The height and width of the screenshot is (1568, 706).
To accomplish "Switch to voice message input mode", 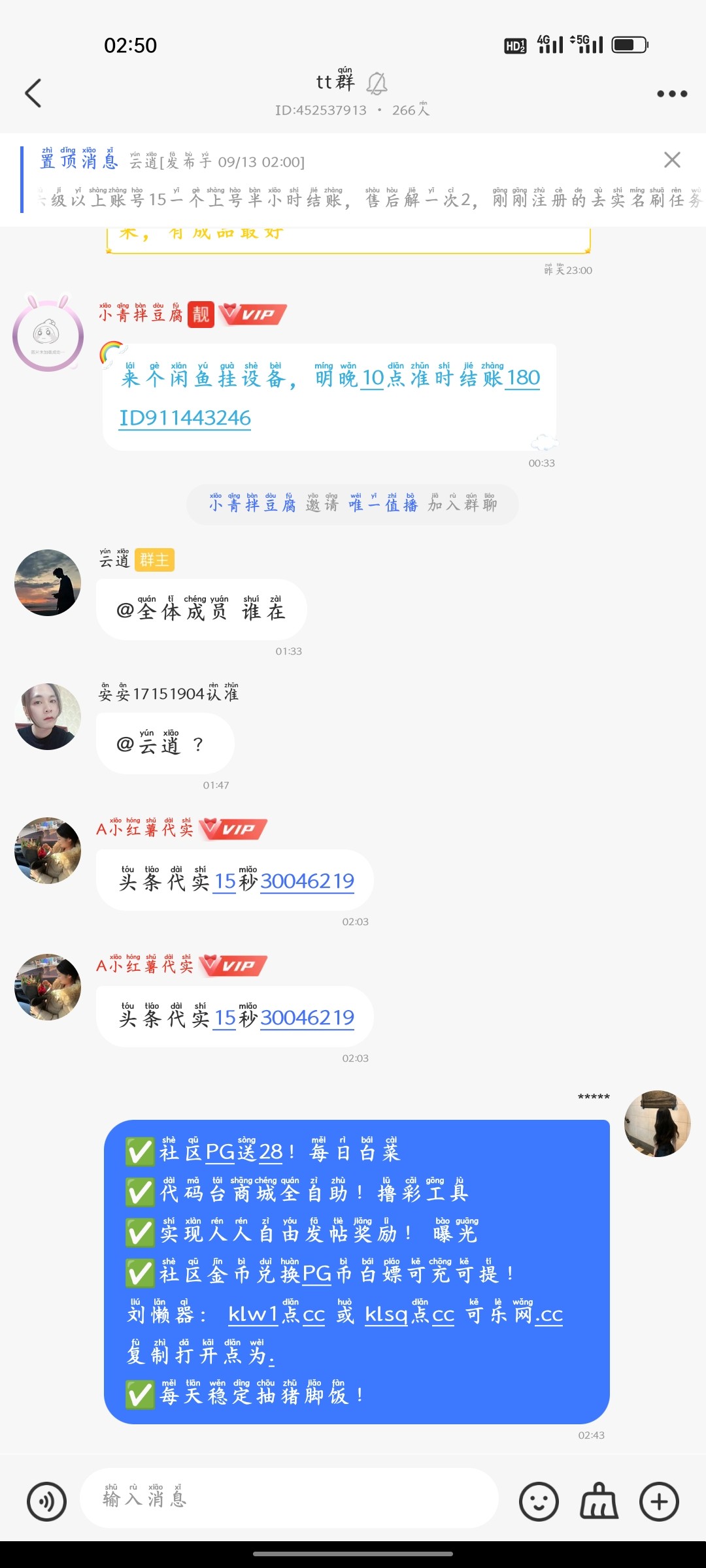I will point(46,1501).
